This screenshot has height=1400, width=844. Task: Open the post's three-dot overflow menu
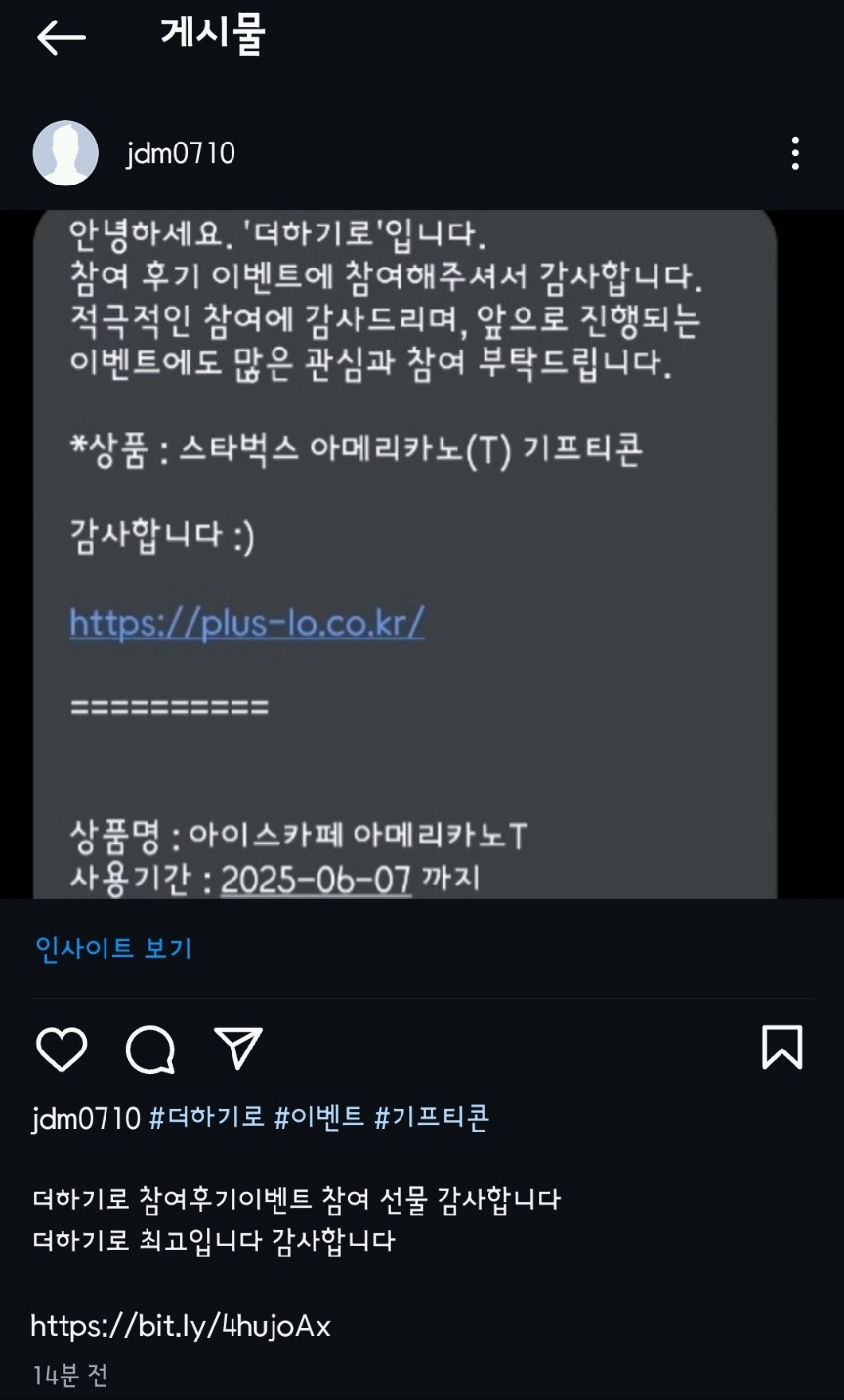click(x=795, y=153)
